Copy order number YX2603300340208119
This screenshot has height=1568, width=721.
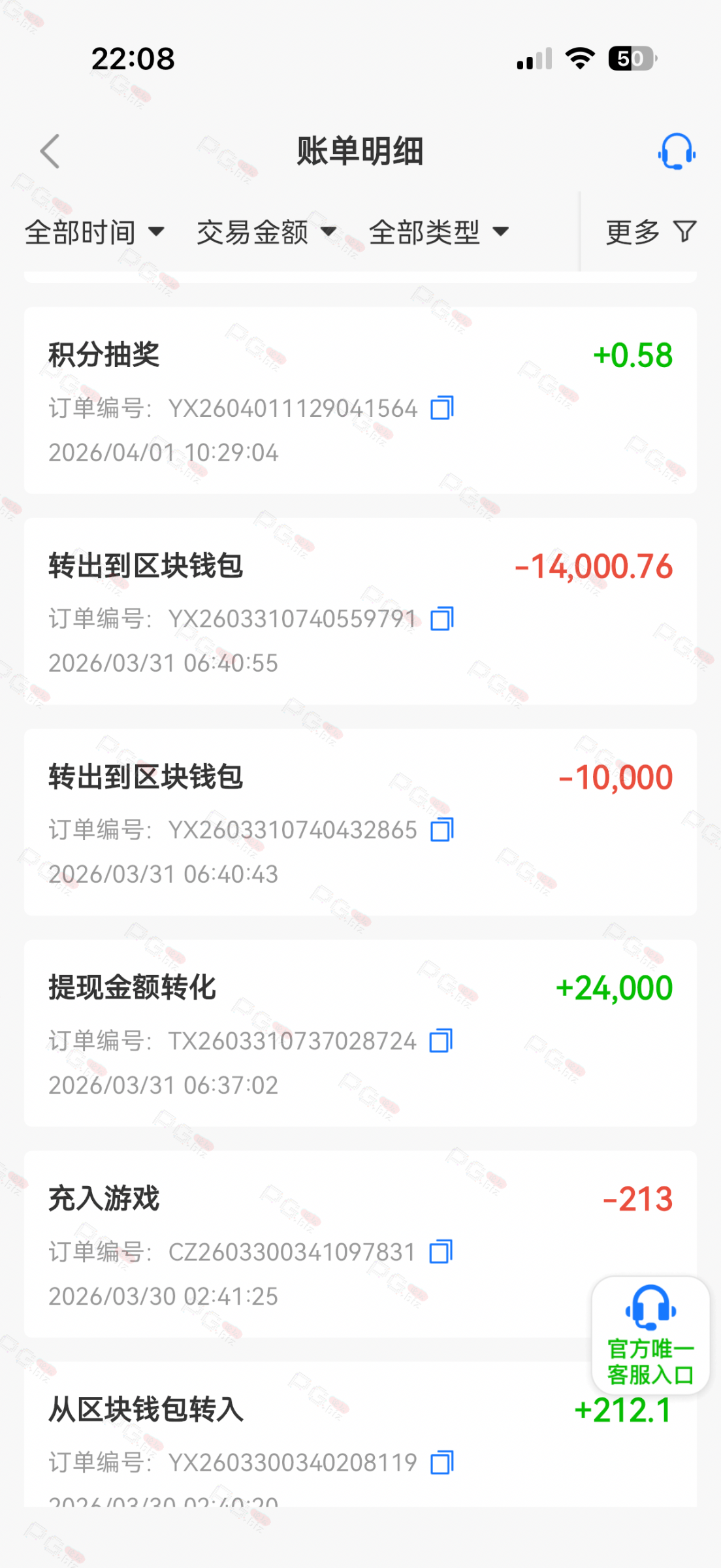click(442, 1463)
